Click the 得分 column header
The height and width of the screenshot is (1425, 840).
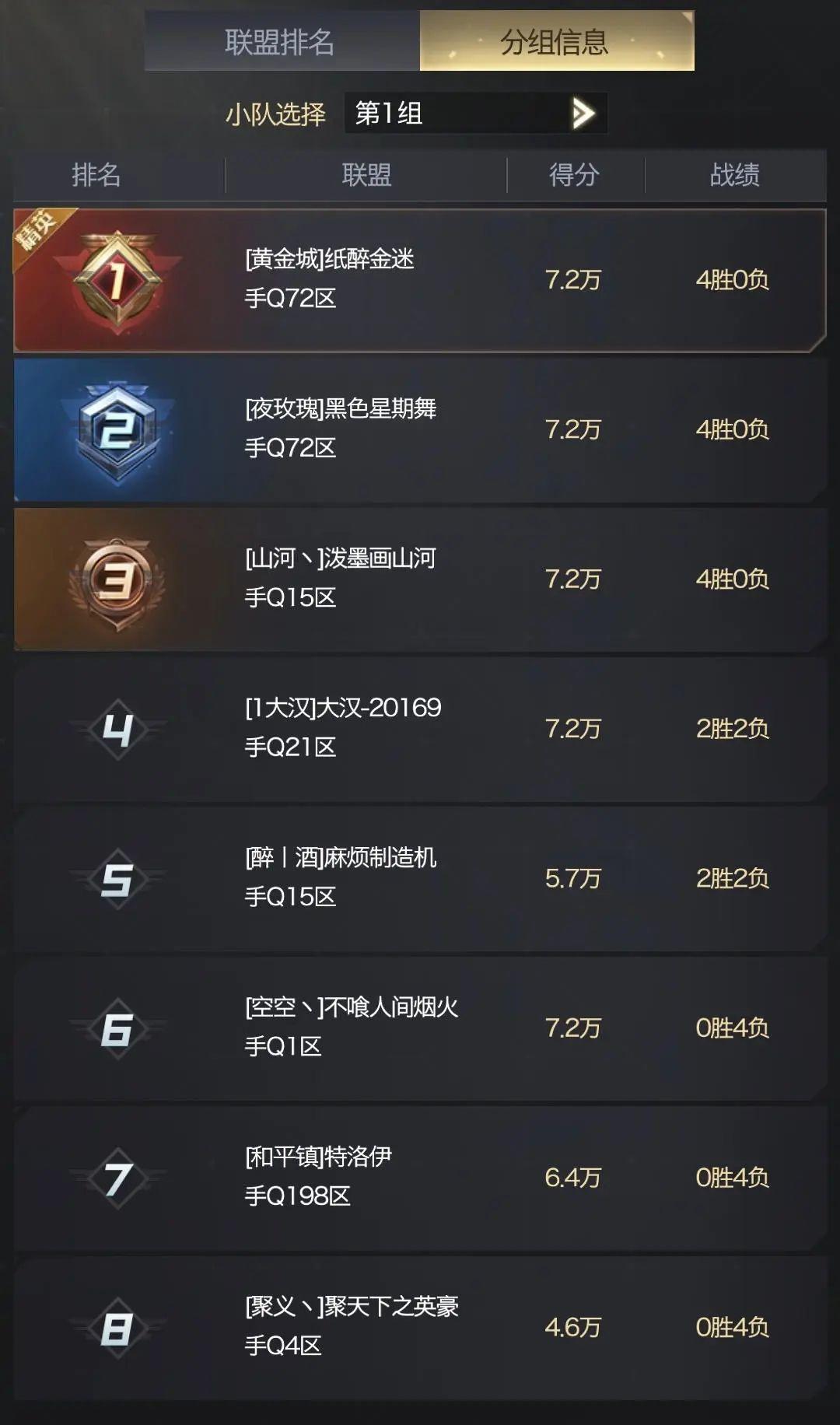(576, 176)
